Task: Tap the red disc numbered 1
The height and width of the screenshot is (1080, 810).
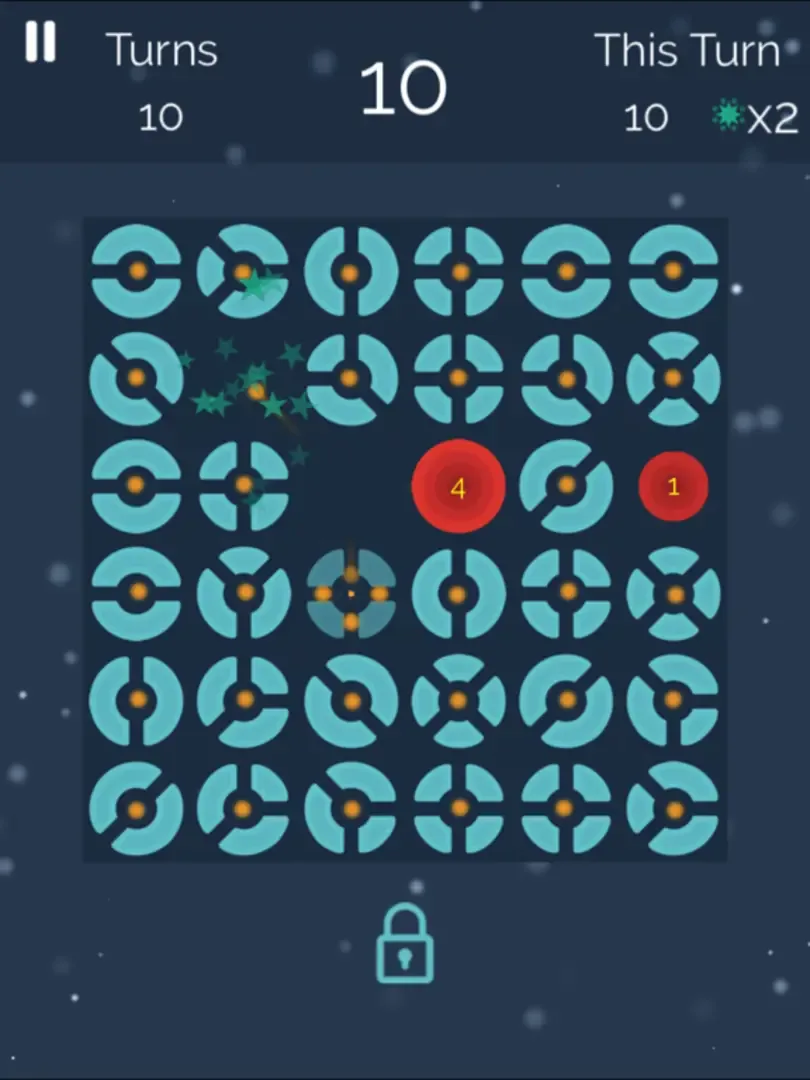Action: point(673,487)
